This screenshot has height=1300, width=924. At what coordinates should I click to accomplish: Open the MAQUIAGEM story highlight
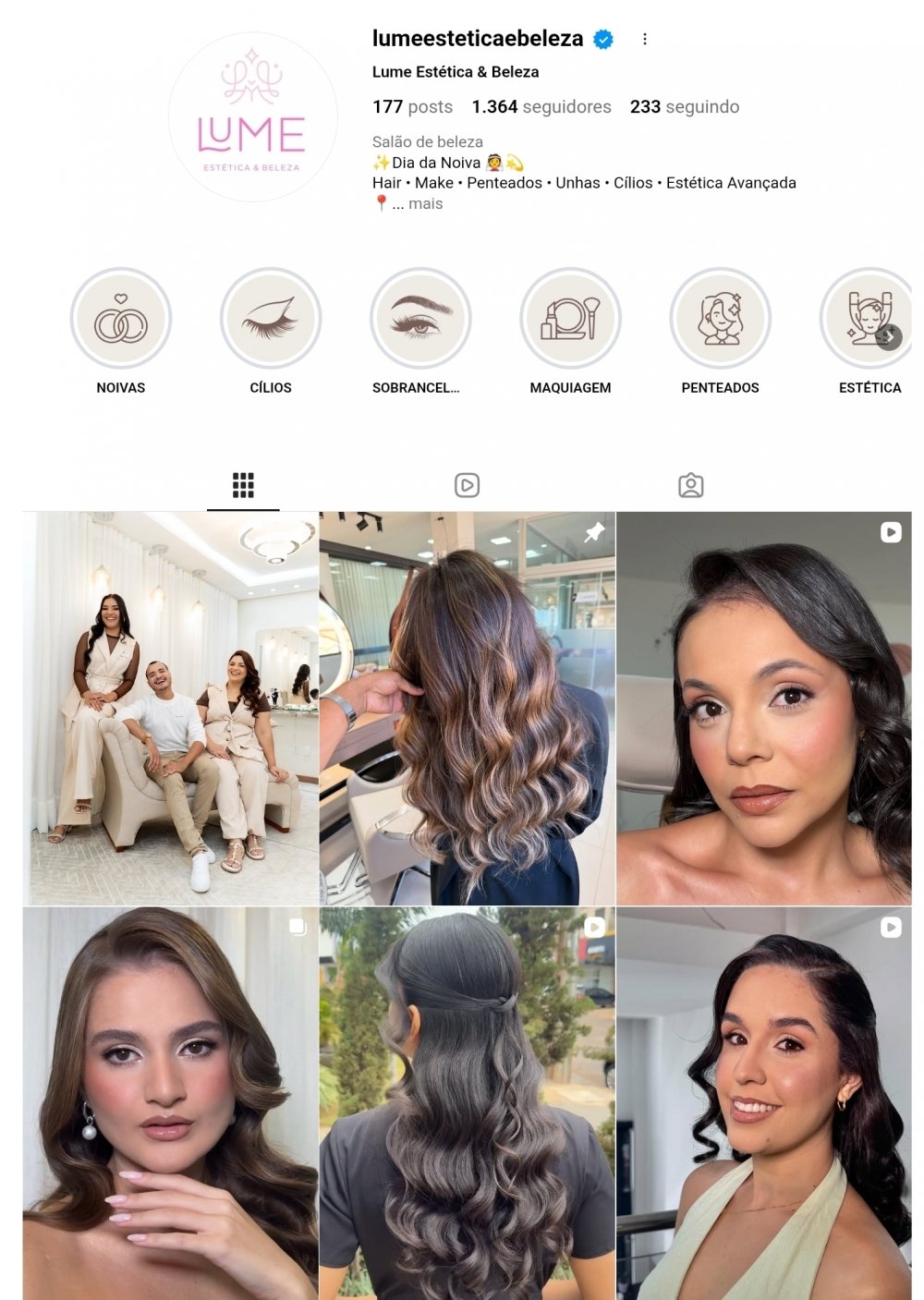point(570,320)
